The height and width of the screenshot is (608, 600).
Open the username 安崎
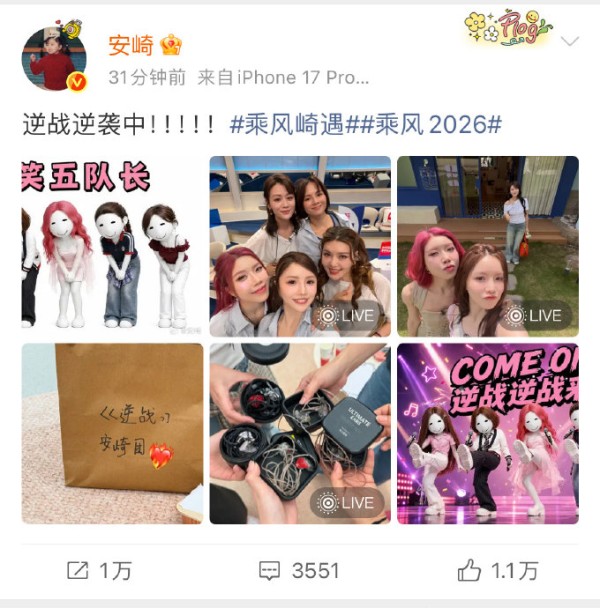pos(131,45)
